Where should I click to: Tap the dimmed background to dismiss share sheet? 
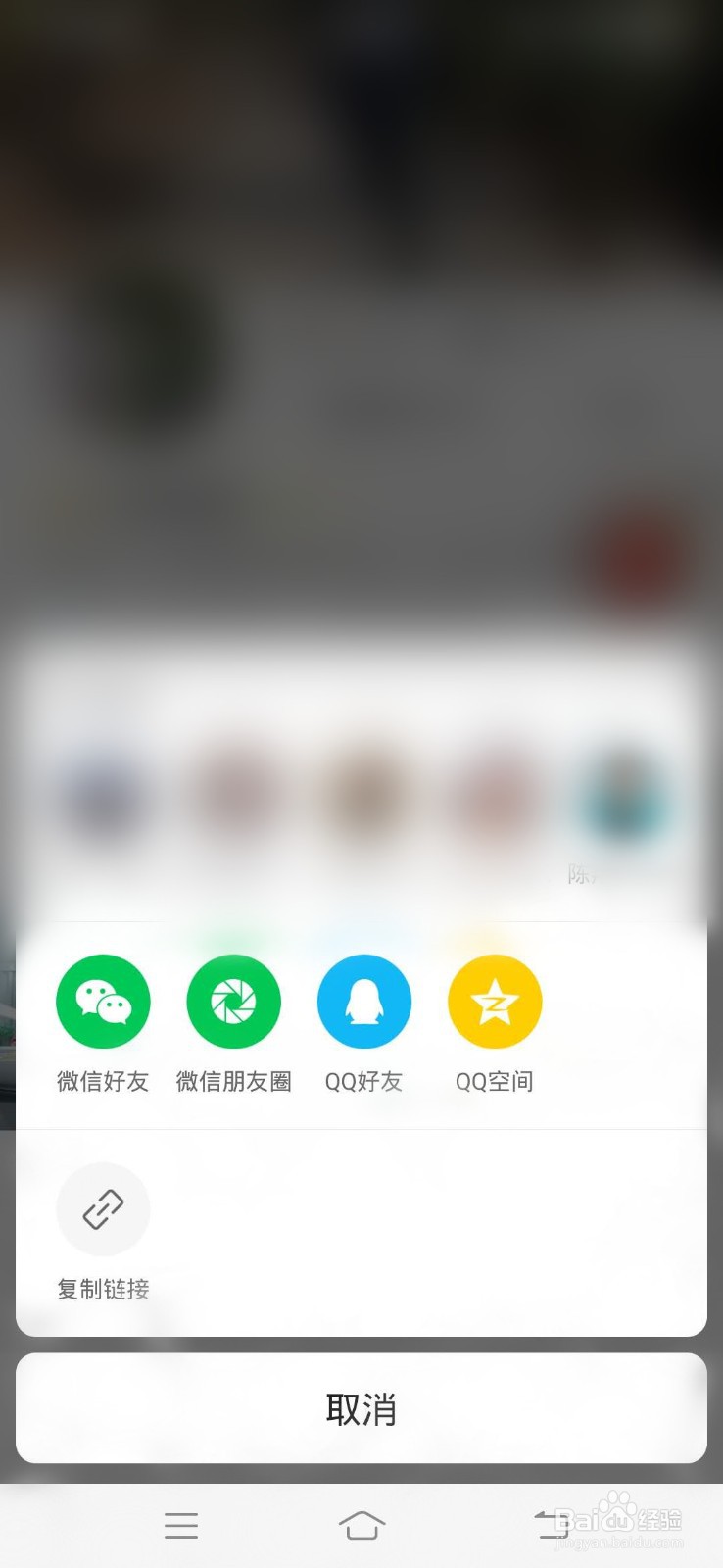click(x=361, y=294)
